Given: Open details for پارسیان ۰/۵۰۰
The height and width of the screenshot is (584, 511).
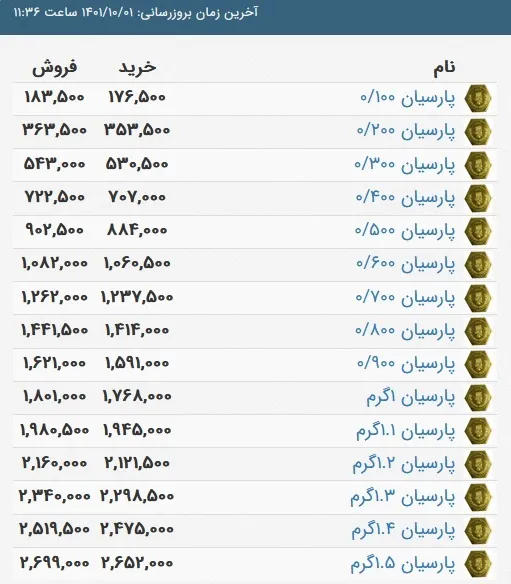Looking at the screenshot, I should pyautogui.click(x=405, y=231).
